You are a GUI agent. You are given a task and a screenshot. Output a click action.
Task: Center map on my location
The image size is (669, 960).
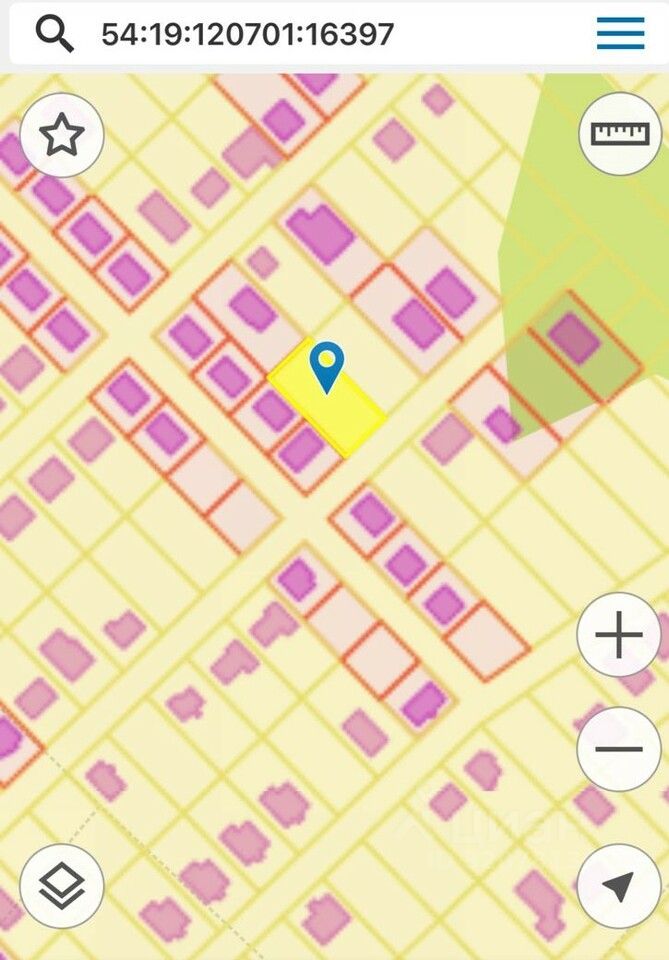[x=619, y=885]
